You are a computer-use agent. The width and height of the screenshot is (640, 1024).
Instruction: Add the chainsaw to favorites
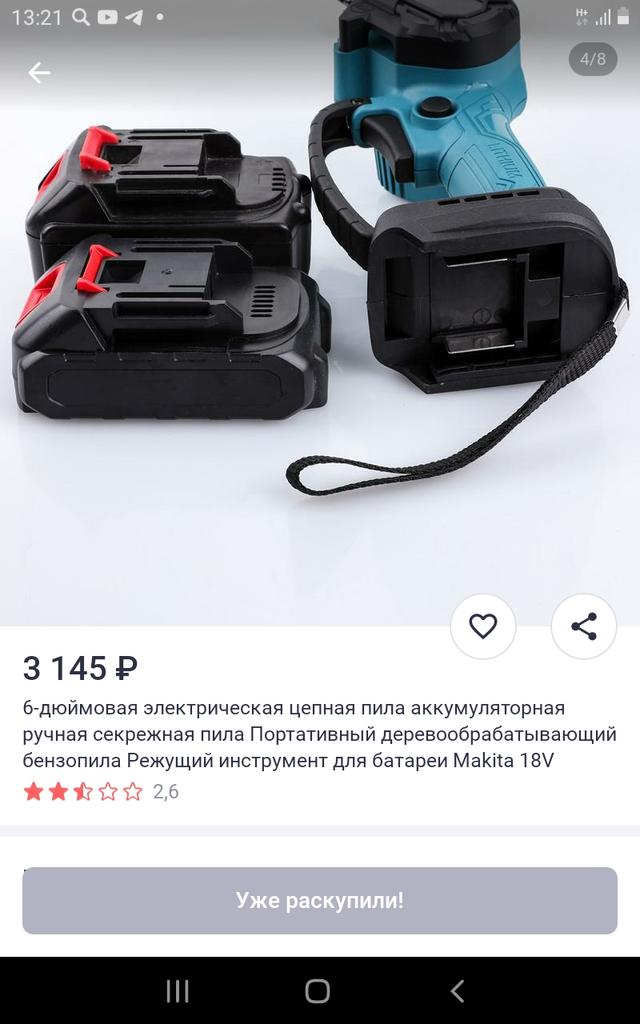(483, 626)
